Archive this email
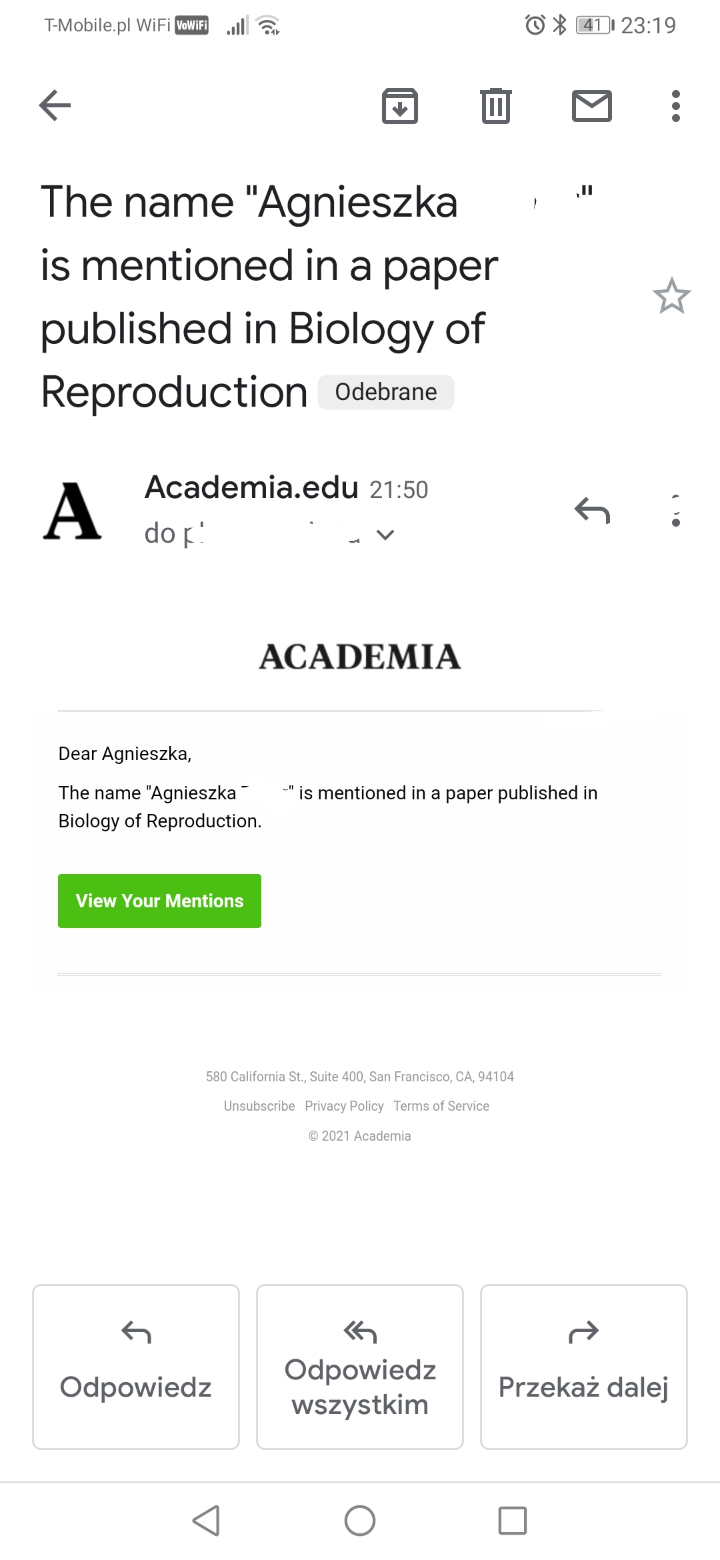Screen dimensions: 720x1560 [x=400, y=105]
